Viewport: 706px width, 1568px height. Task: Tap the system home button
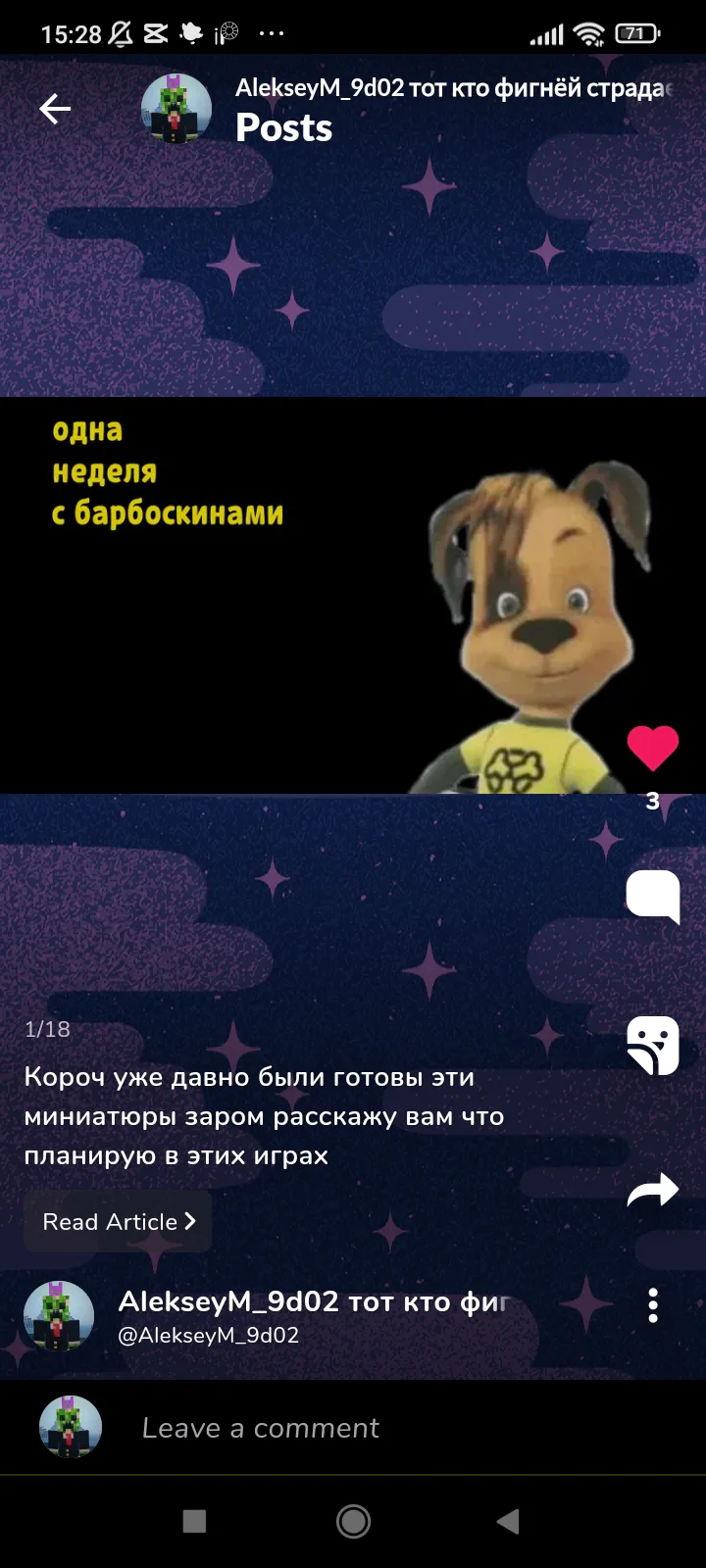click(x=353, y=1521)
